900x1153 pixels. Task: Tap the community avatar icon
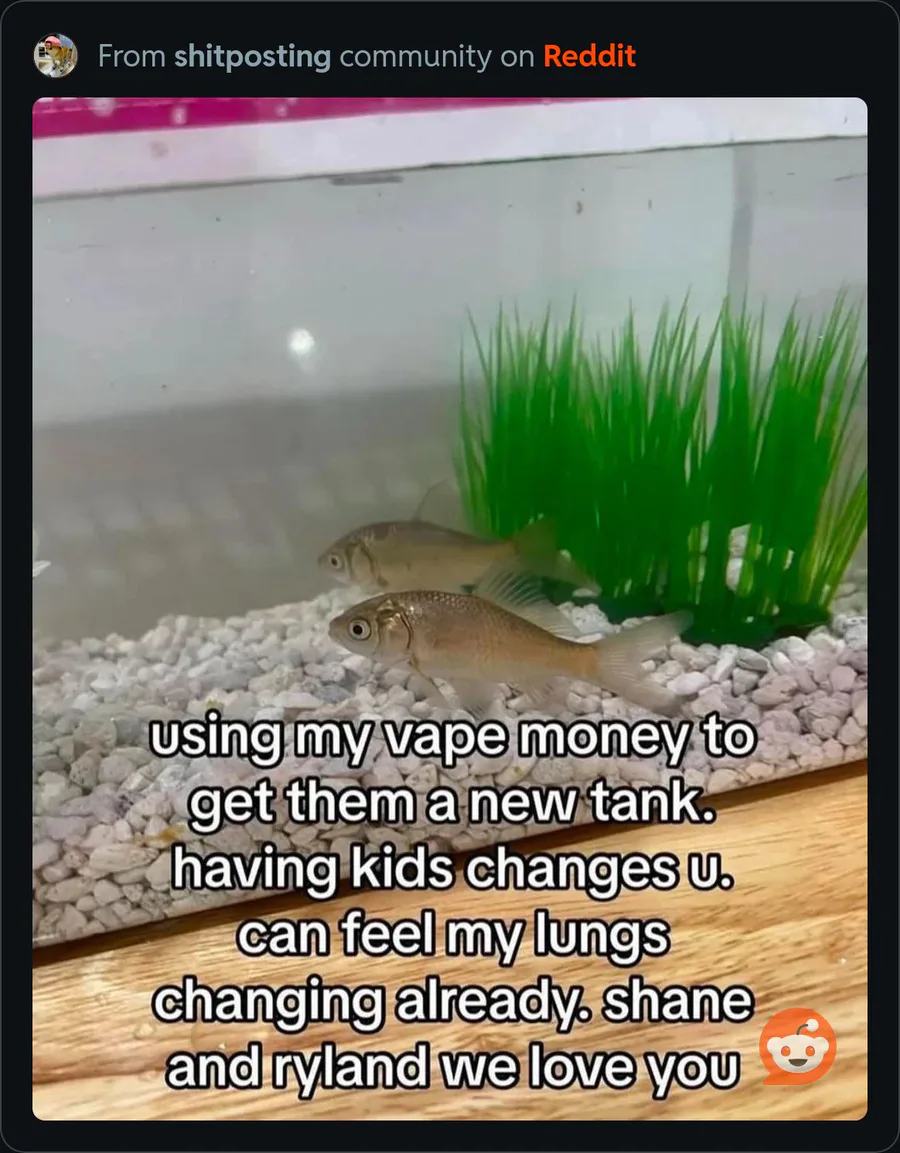[x=56, y=56]
